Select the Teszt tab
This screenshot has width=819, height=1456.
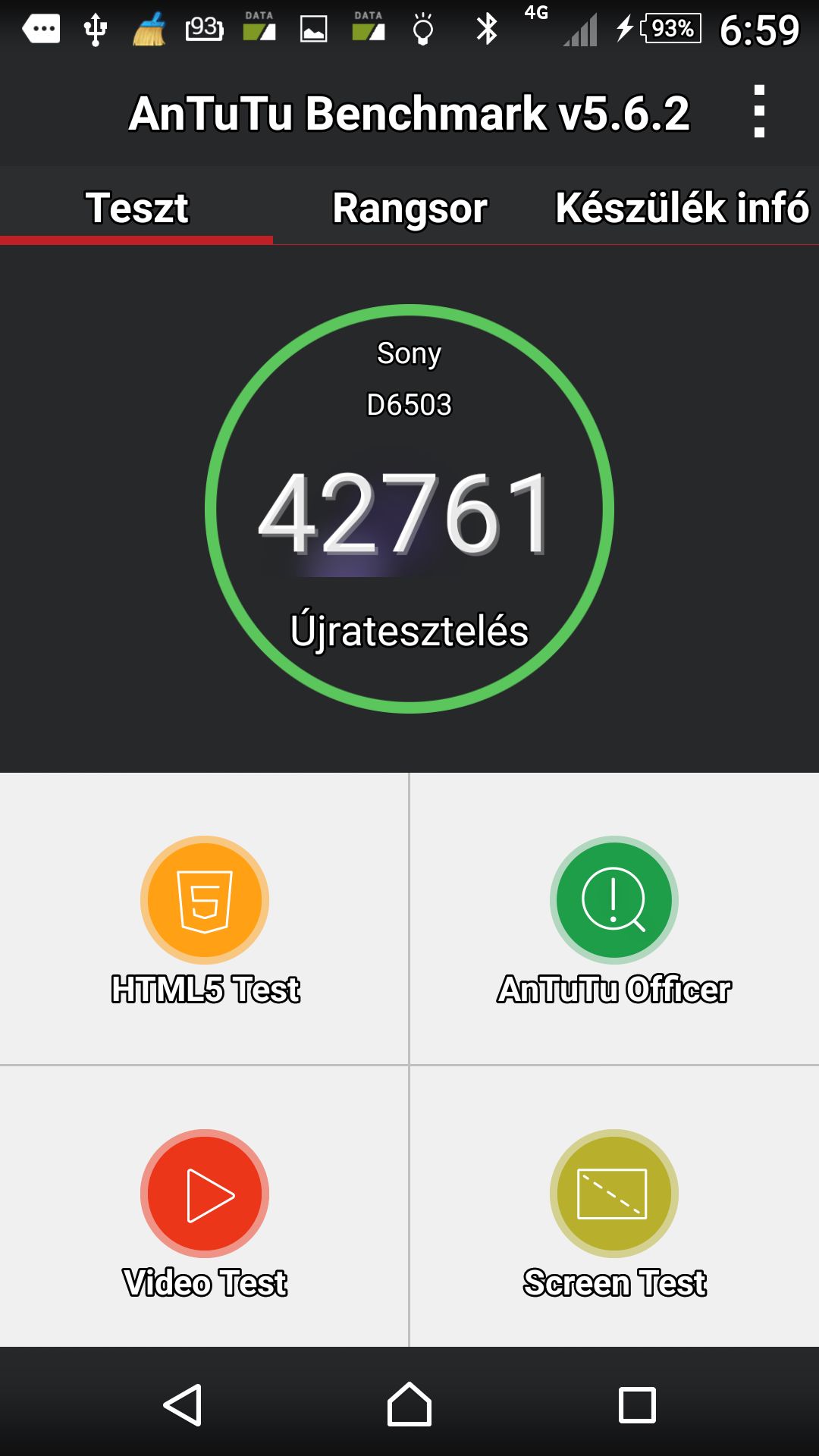pos(136,207)
